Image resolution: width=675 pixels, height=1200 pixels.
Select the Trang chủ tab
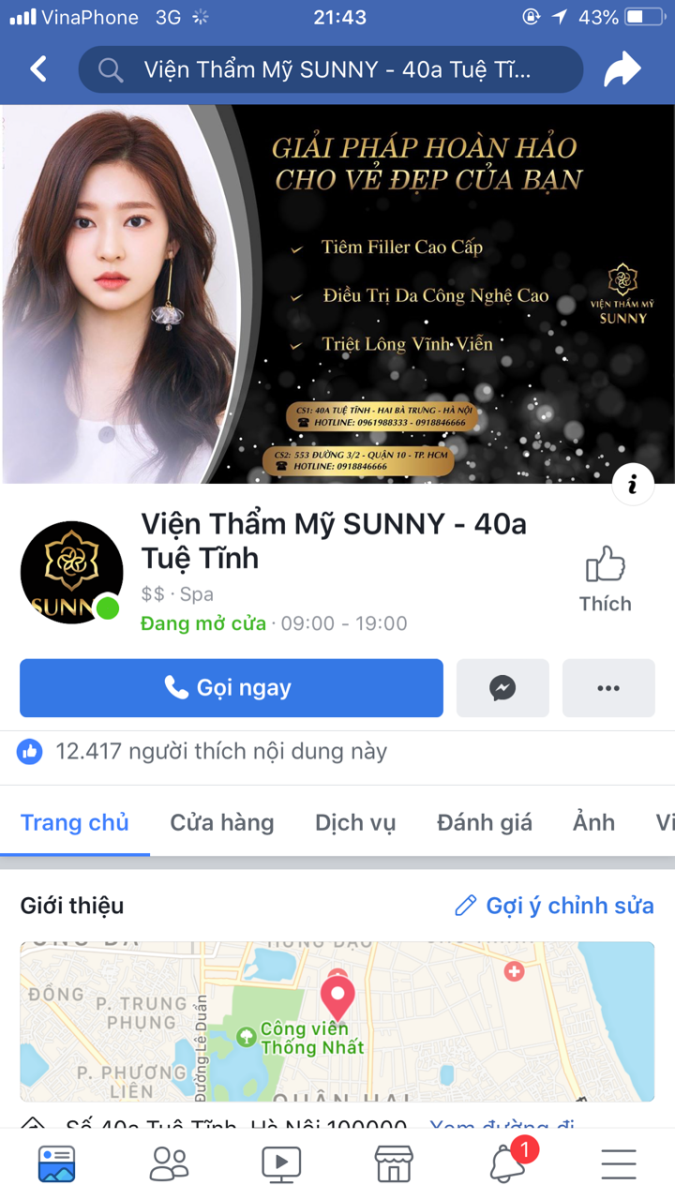(x=75, y=823)
